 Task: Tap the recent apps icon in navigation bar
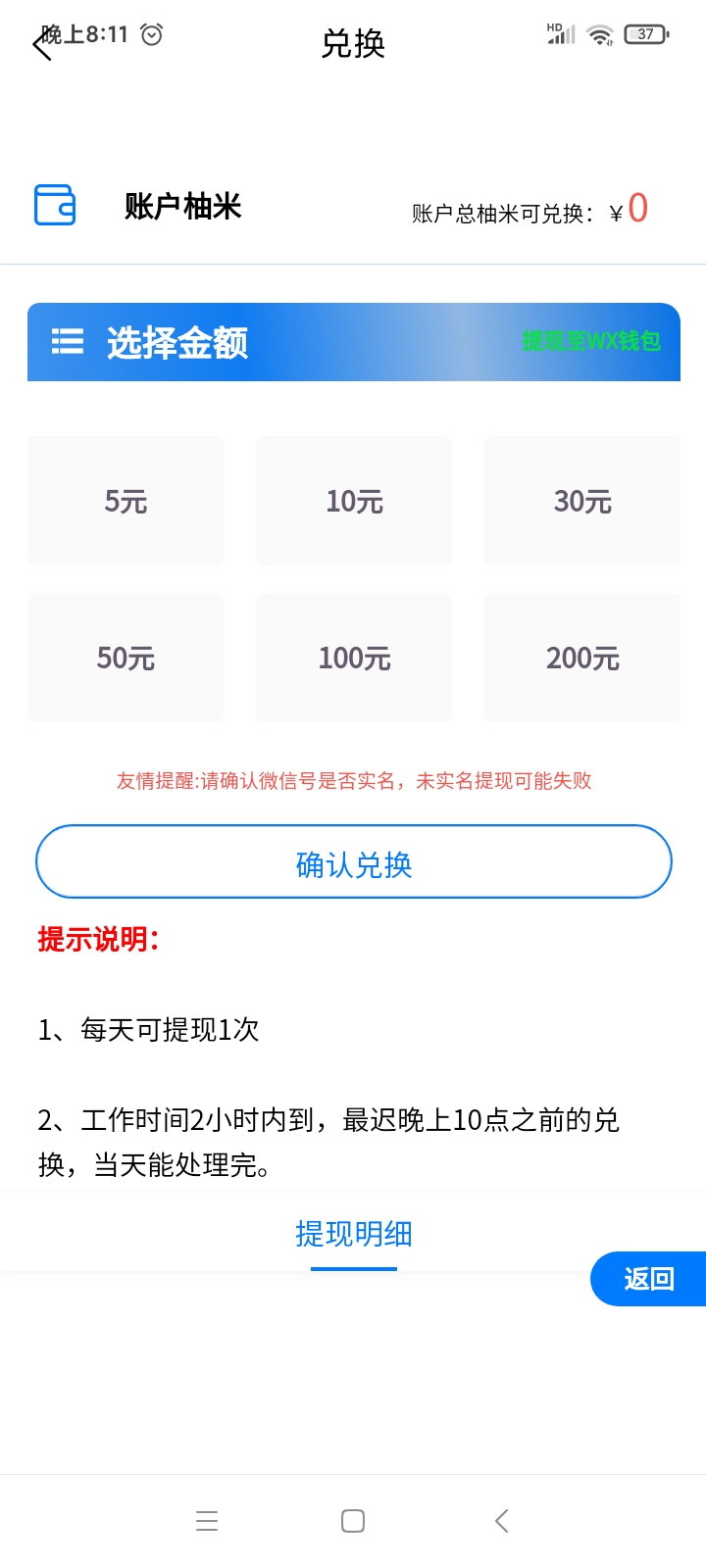[207, 1520]
